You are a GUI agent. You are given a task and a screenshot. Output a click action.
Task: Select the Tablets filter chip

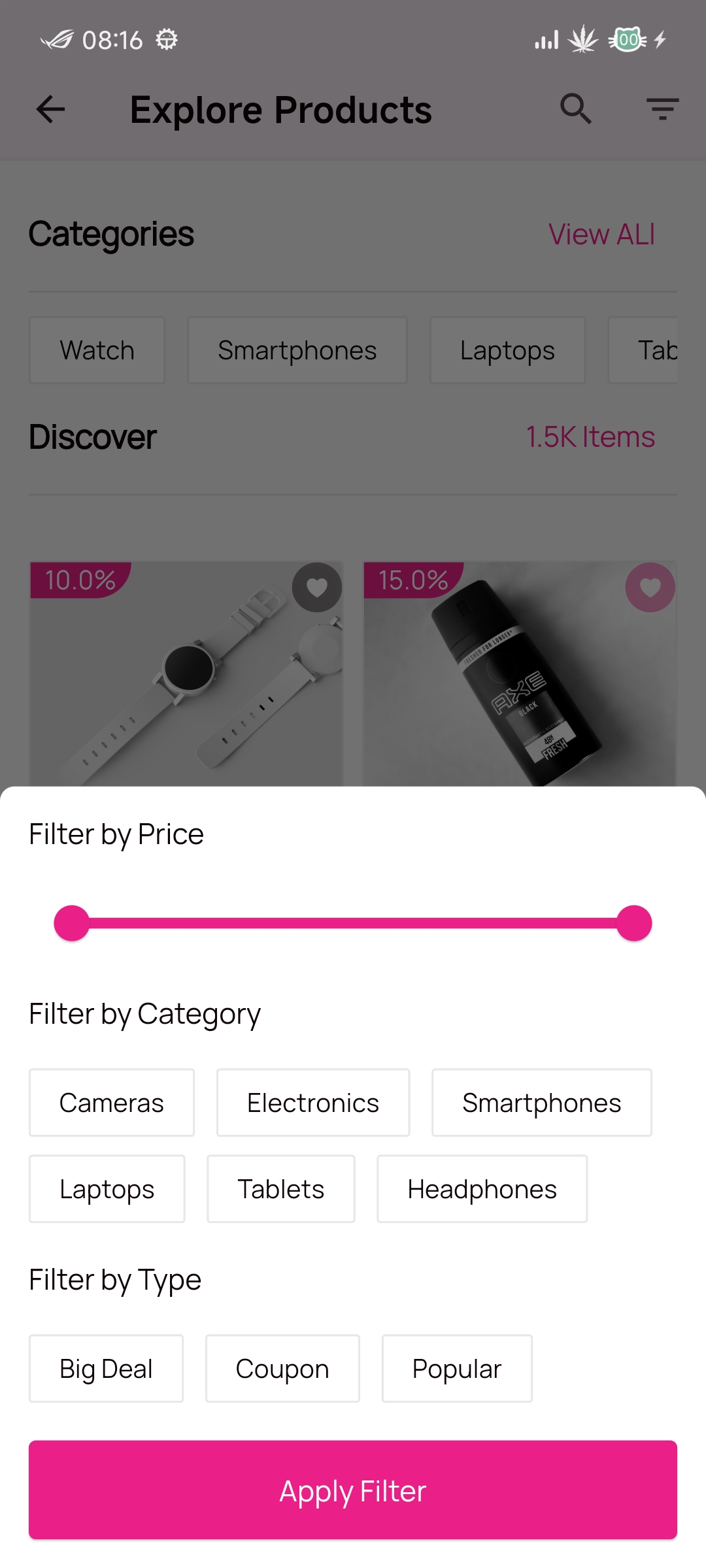(x=280, y=1188)
